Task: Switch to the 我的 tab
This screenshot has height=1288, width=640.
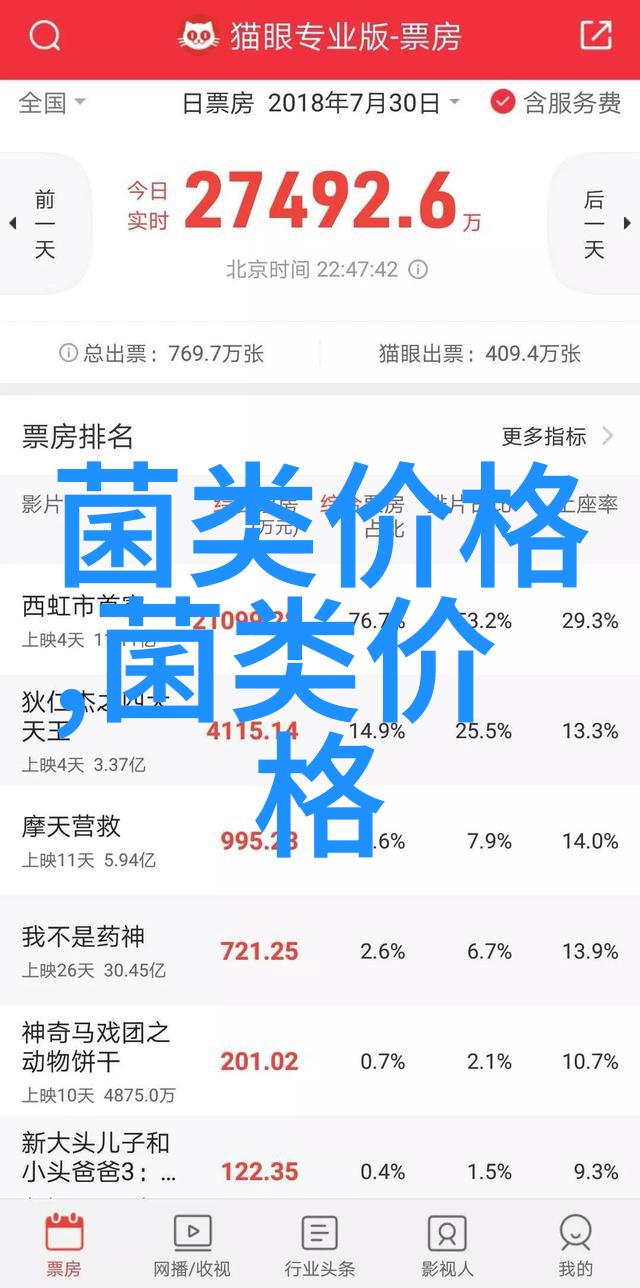Action: (x=575, y=1245)
